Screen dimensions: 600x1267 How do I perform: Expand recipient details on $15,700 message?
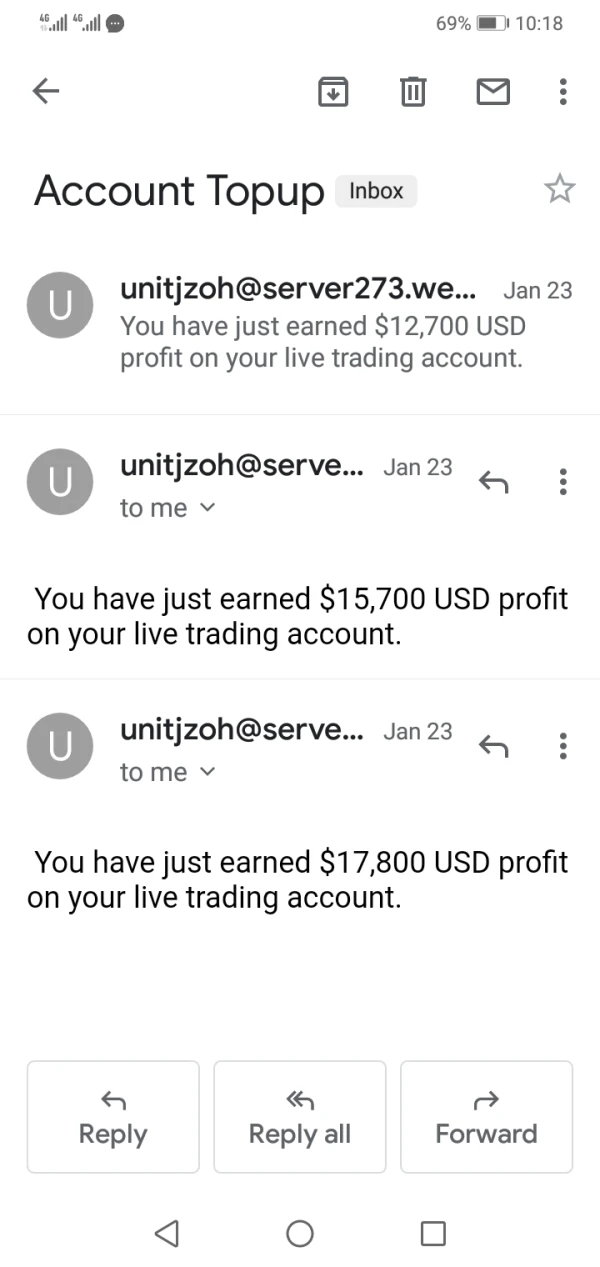(207, 508)
